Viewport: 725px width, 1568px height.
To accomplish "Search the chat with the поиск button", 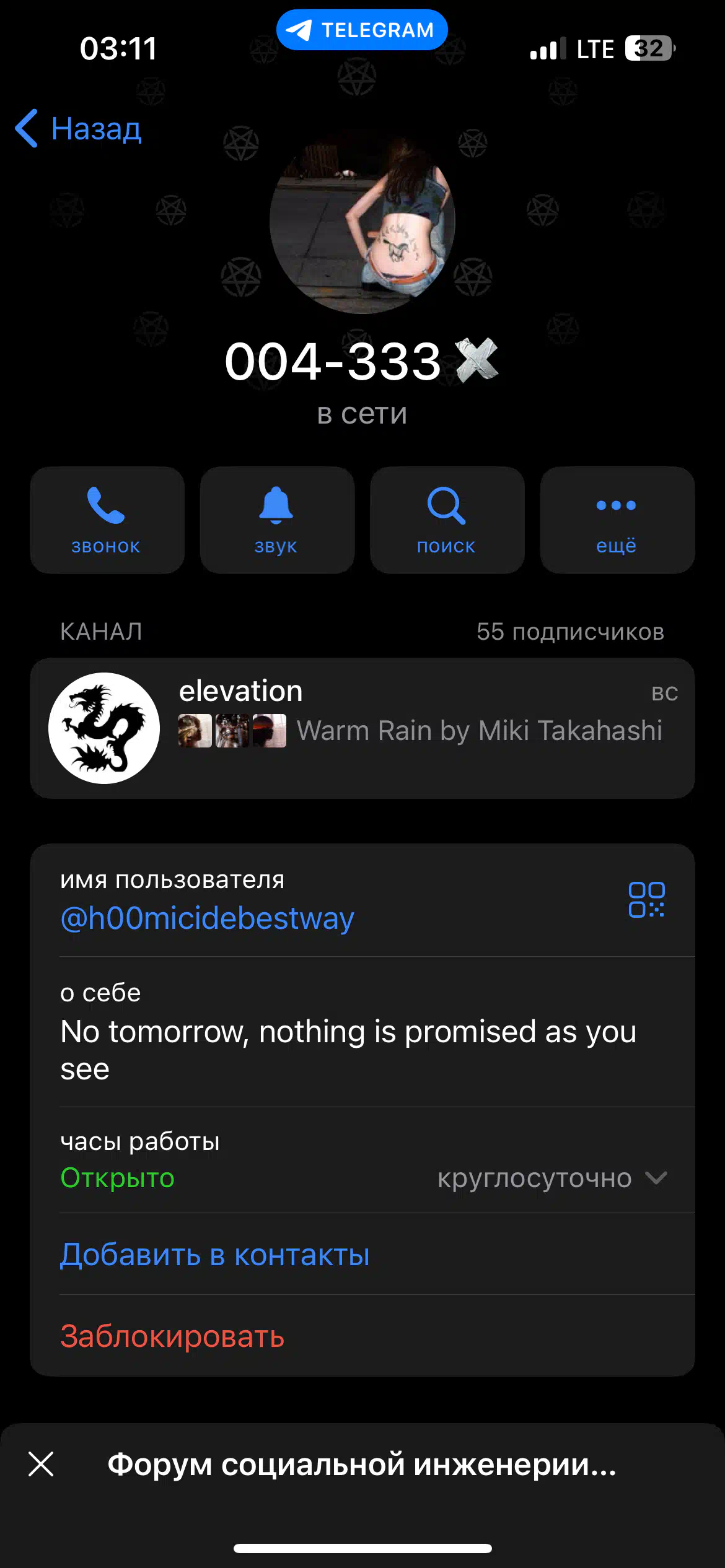I will click(x=447, y=520).
